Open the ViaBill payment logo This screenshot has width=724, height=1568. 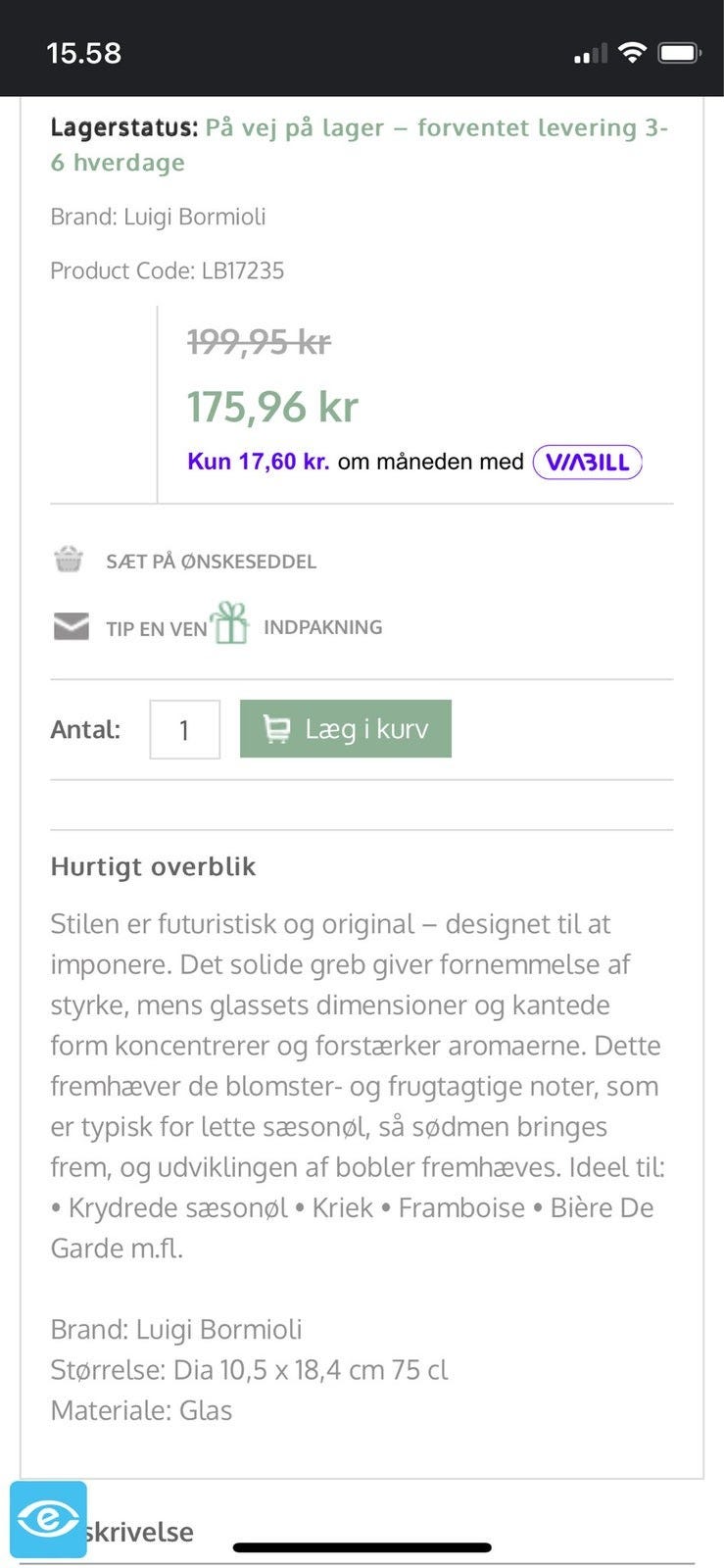(586, 461)
